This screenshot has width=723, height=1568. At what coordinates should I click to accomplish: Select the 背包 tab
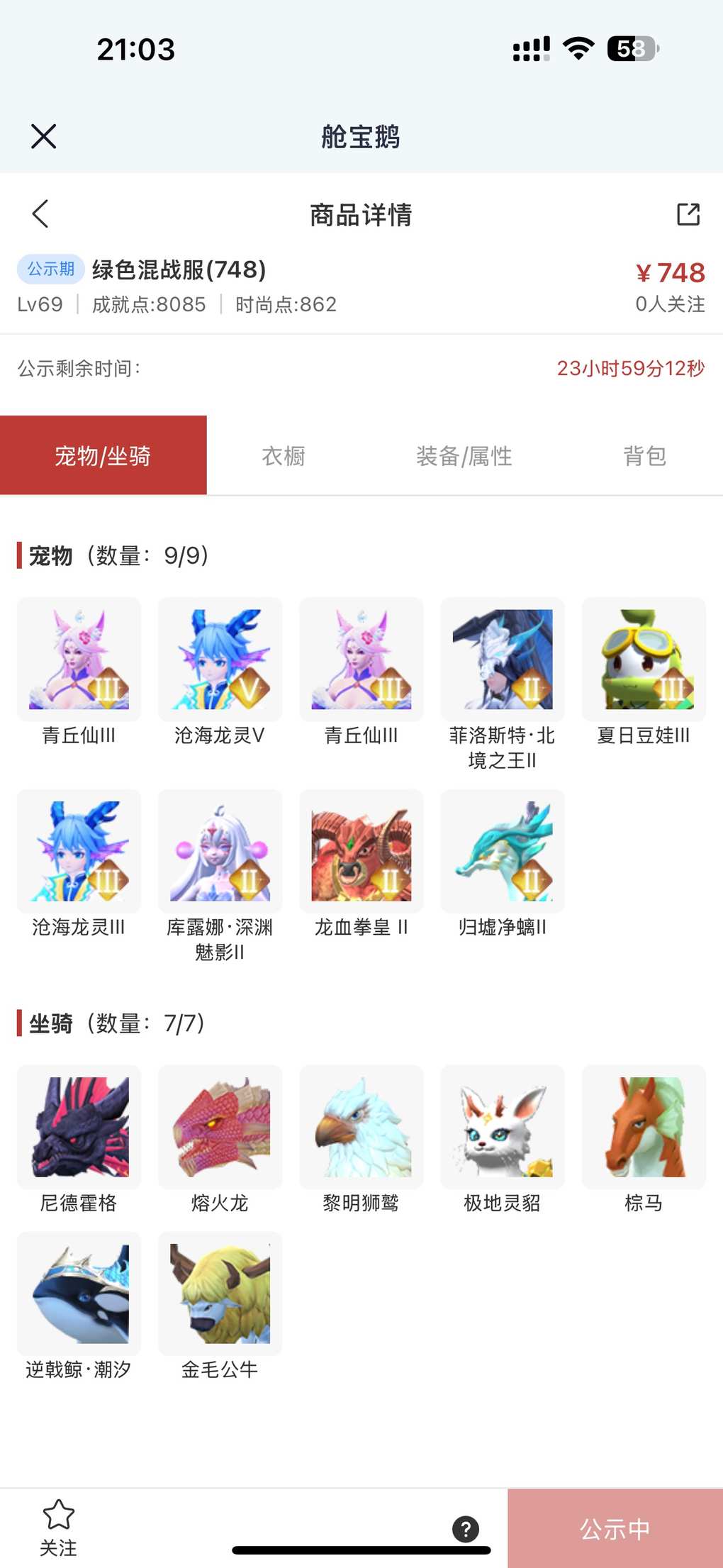click(644, 456)
